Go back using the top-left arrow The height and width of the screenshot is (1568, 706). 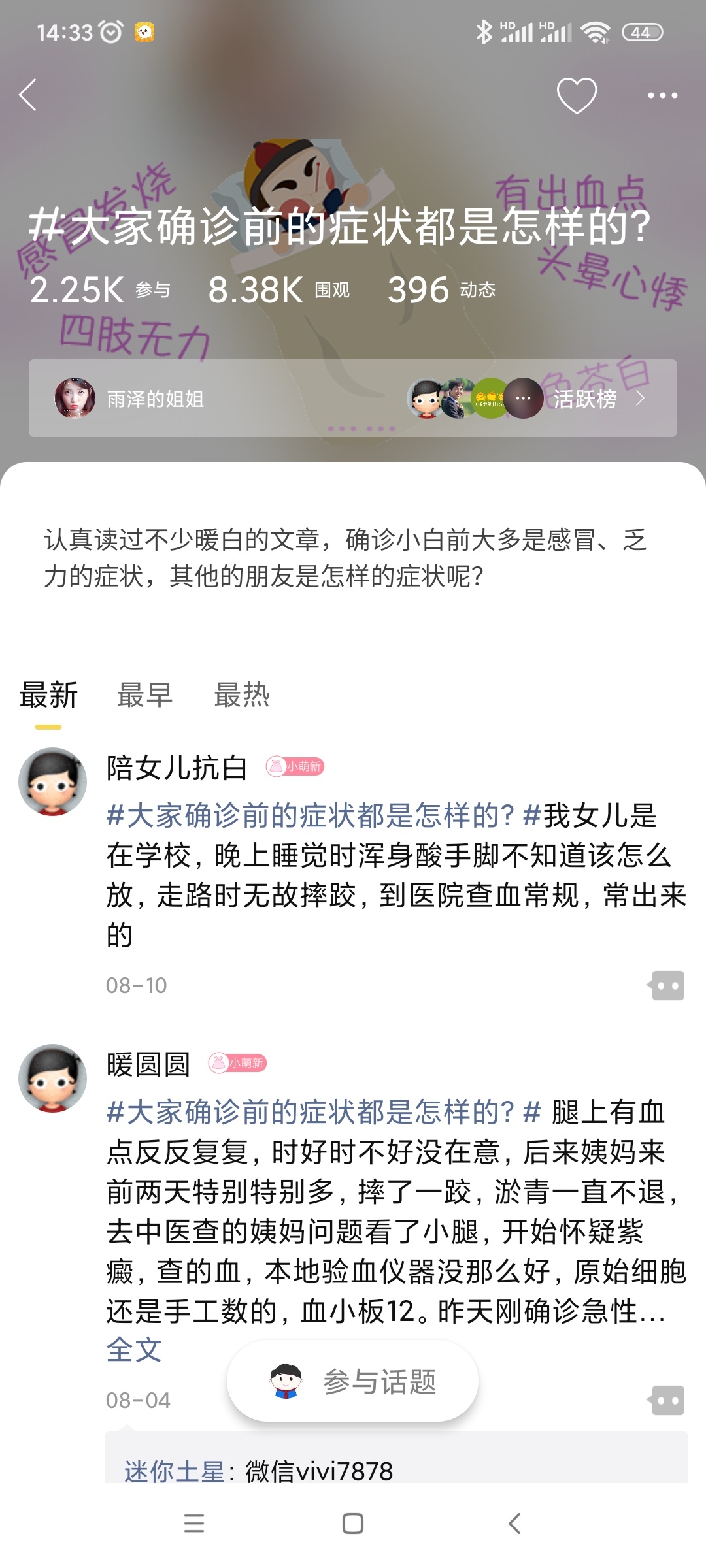[x=28, y=95]
